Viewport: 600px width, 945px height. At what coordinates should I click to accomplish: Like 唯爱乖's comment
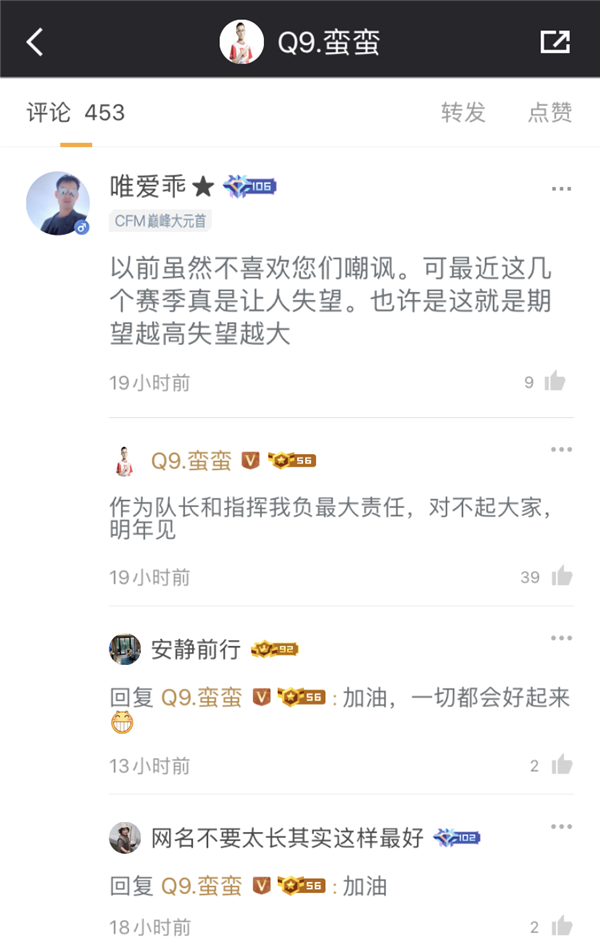[x=555, y=381]
